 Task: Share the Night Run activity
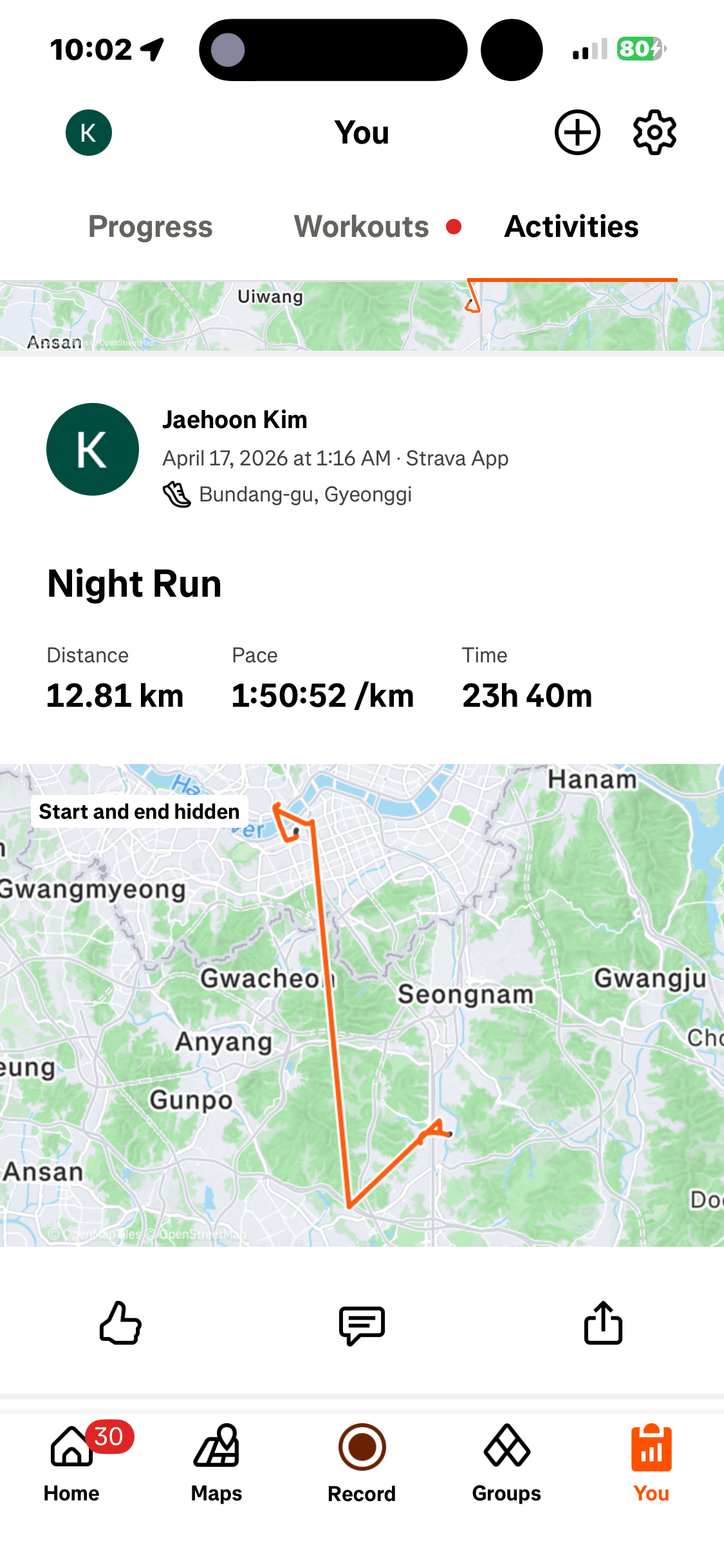[x=603, y=1323]
